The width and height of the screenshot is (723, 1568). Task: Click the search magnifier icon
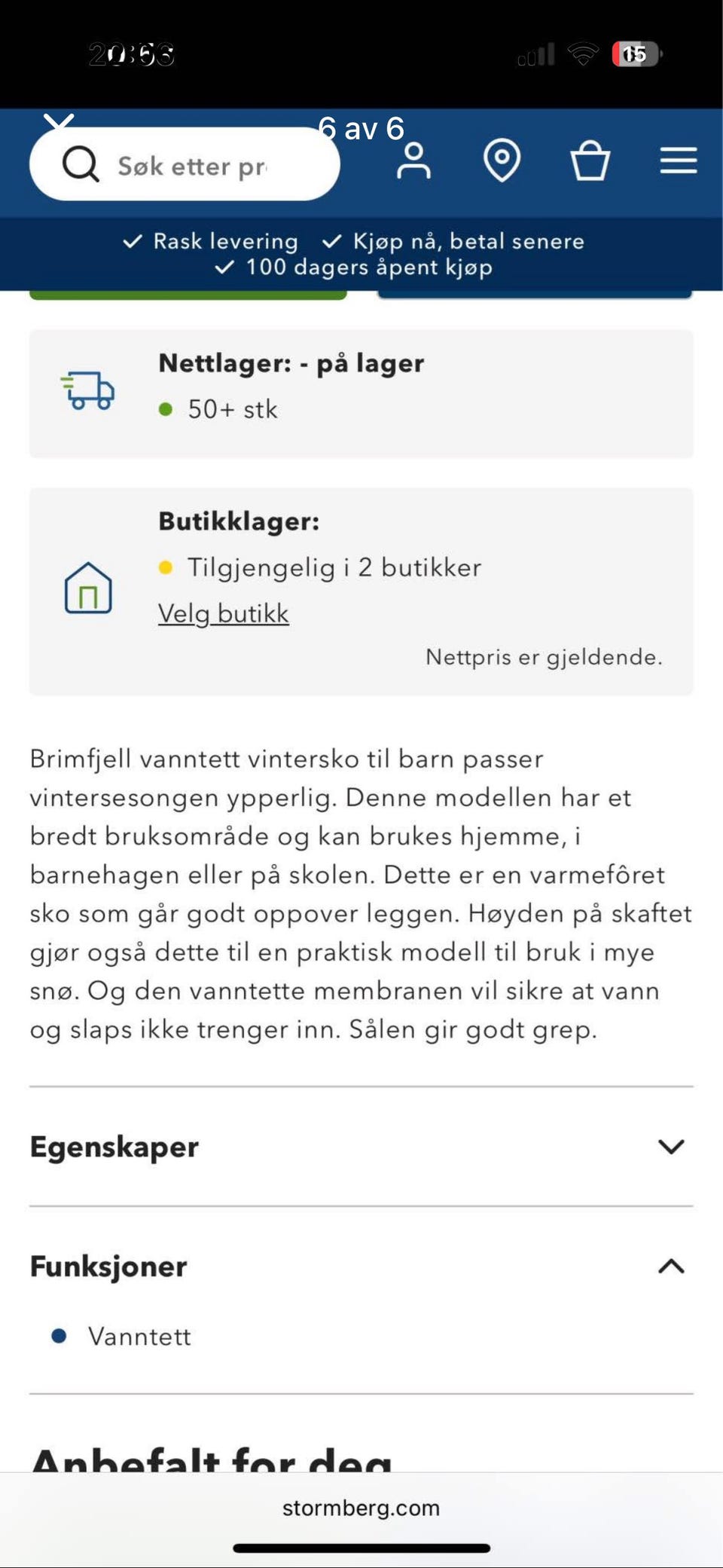click(x=81, y=164)
